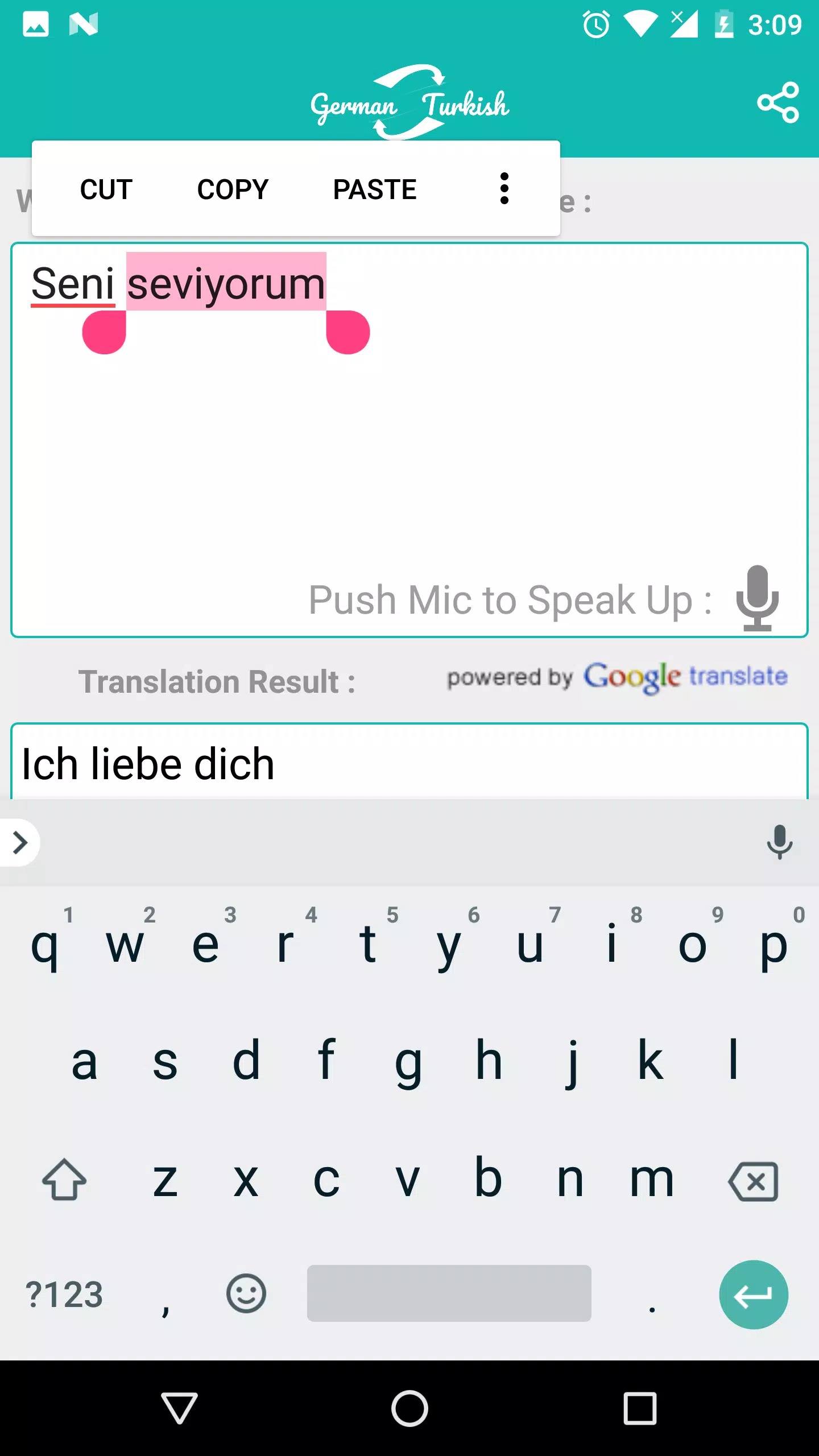Paste clipboard into the text field
819x1456 pixels.
(375, 189)
